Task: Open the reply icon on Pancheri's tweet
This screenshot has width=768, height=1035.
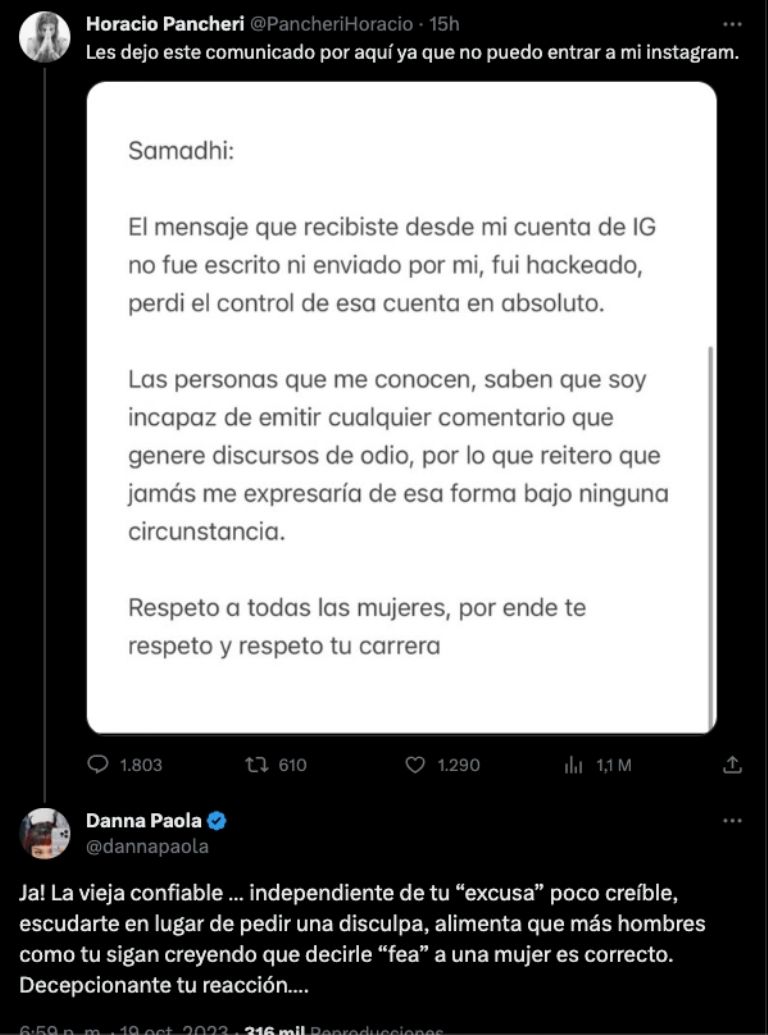Action: click(x=96, y=764)
